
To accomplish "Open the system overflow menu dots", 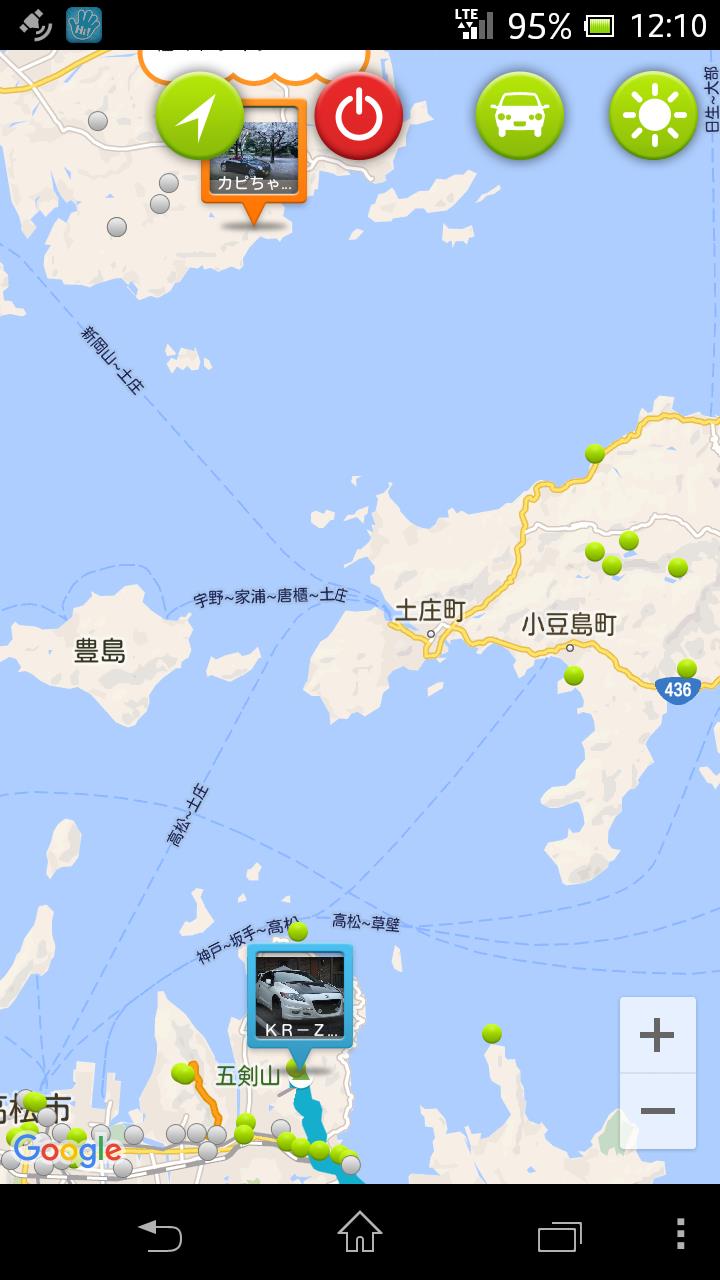I will [681, 1235].
